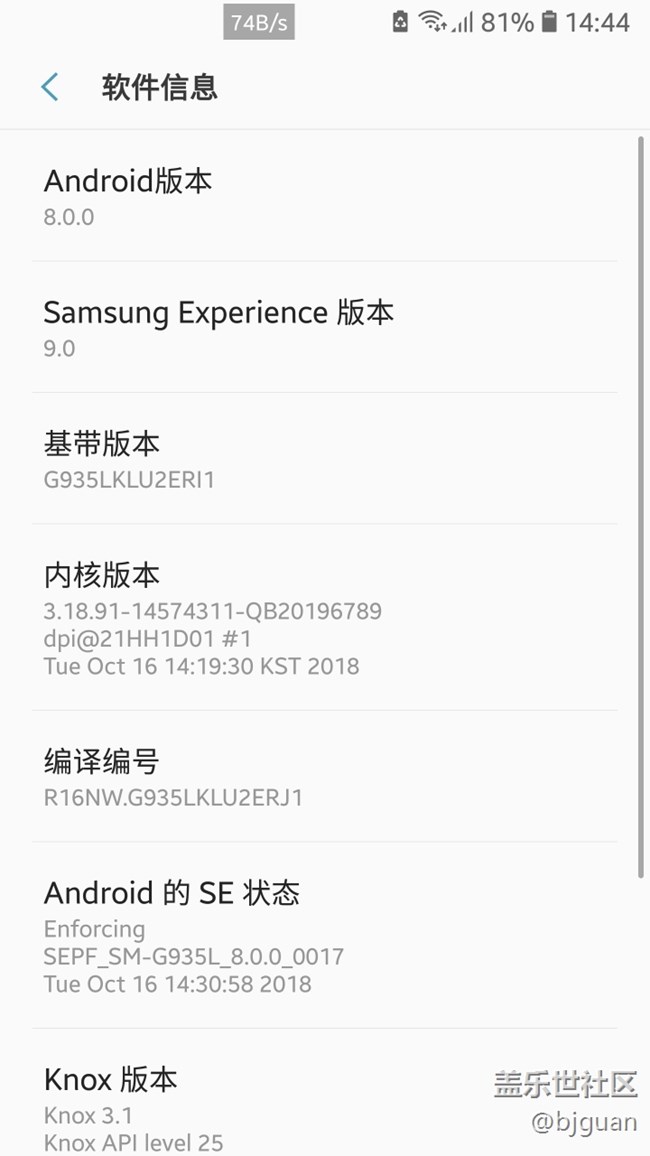The height and width of the screenshot is (1156, 650).
Task: Go back from the 软件信息 page
Action: pyautogui.click(x=50, y=87)
